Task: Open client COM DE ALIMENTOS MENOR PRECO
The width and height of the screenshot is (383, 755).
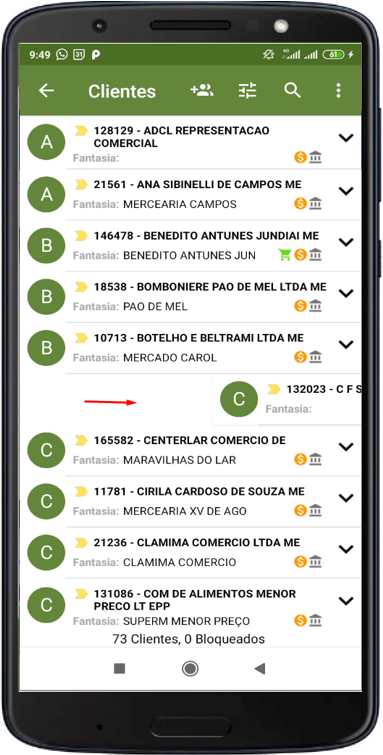Action: click(x=190, y=606)
